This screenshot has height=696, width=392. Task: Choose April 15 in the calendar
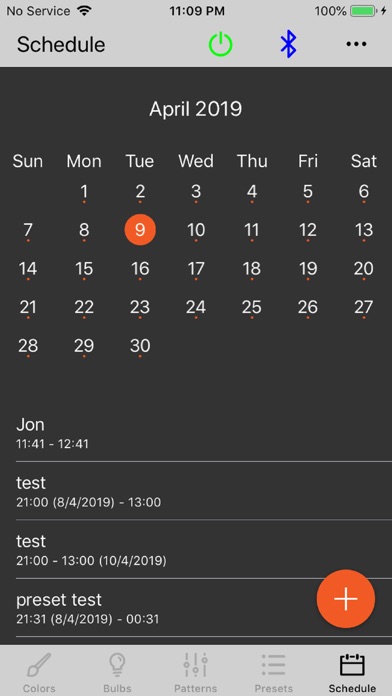click(x=84, y=269)
